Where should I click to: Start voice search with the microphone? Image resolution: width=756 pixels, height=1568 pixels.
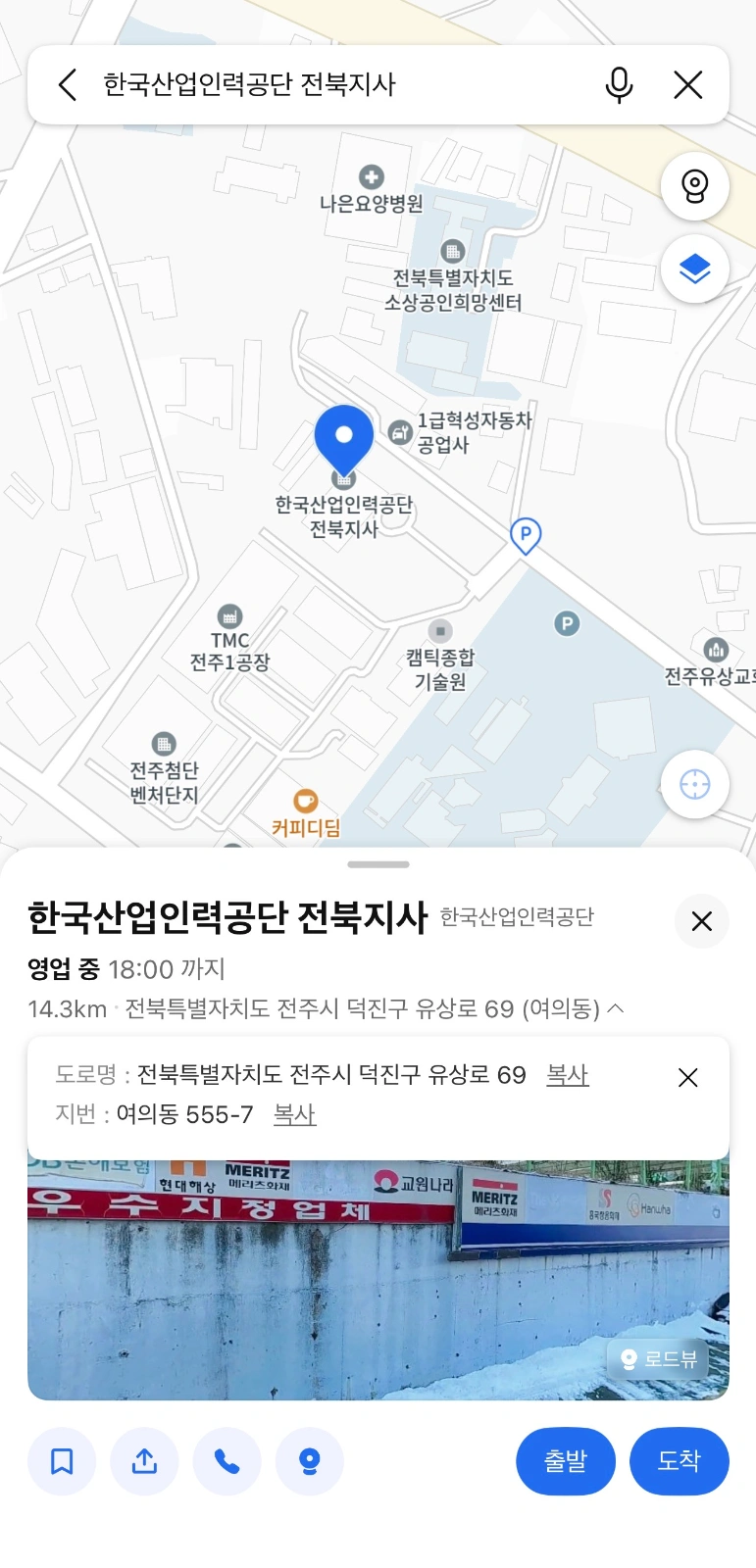click(x=619, y=85)
